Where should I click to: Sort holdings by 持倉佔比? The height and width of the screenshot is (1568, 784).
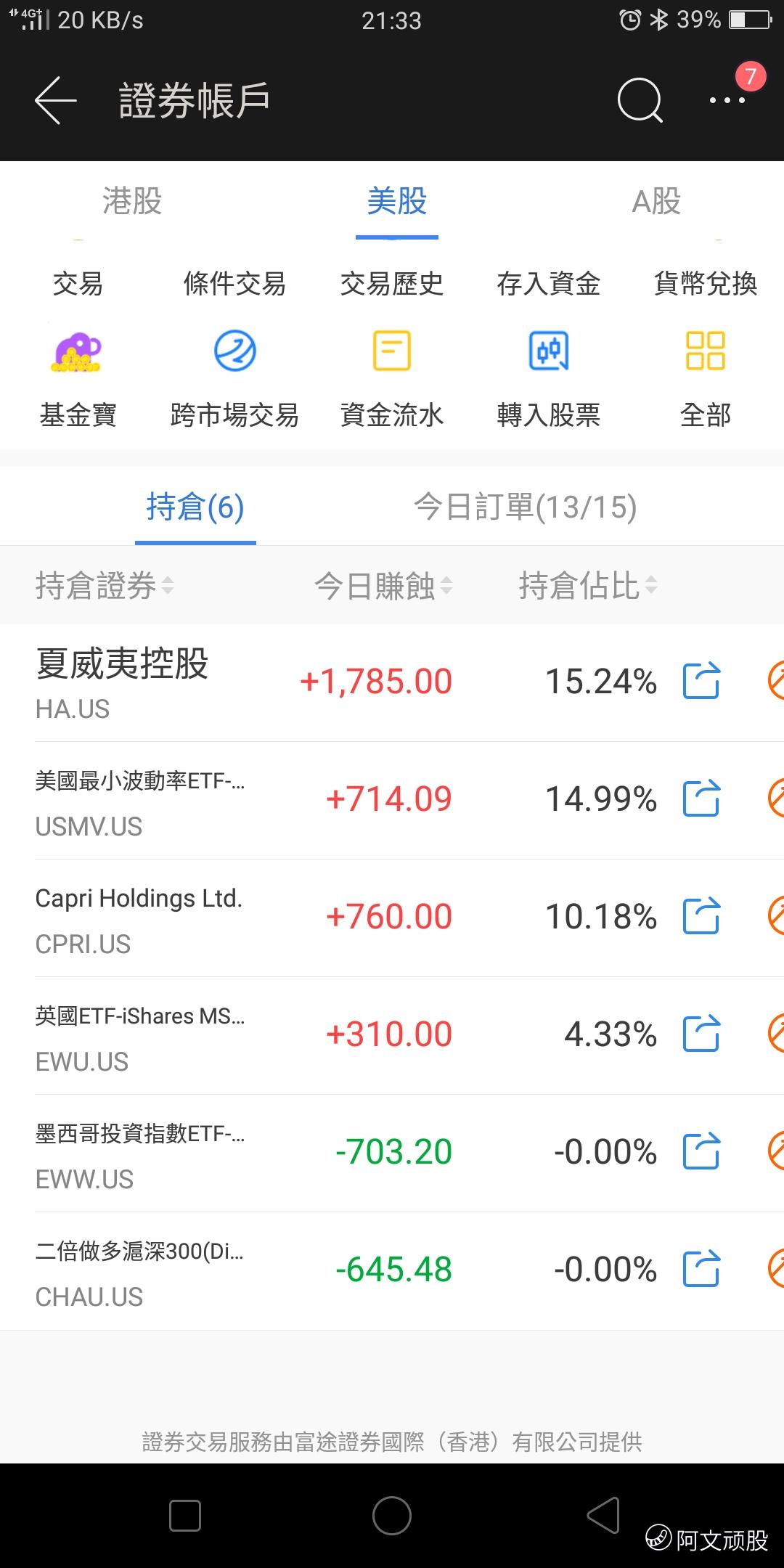tap(588, 586)
